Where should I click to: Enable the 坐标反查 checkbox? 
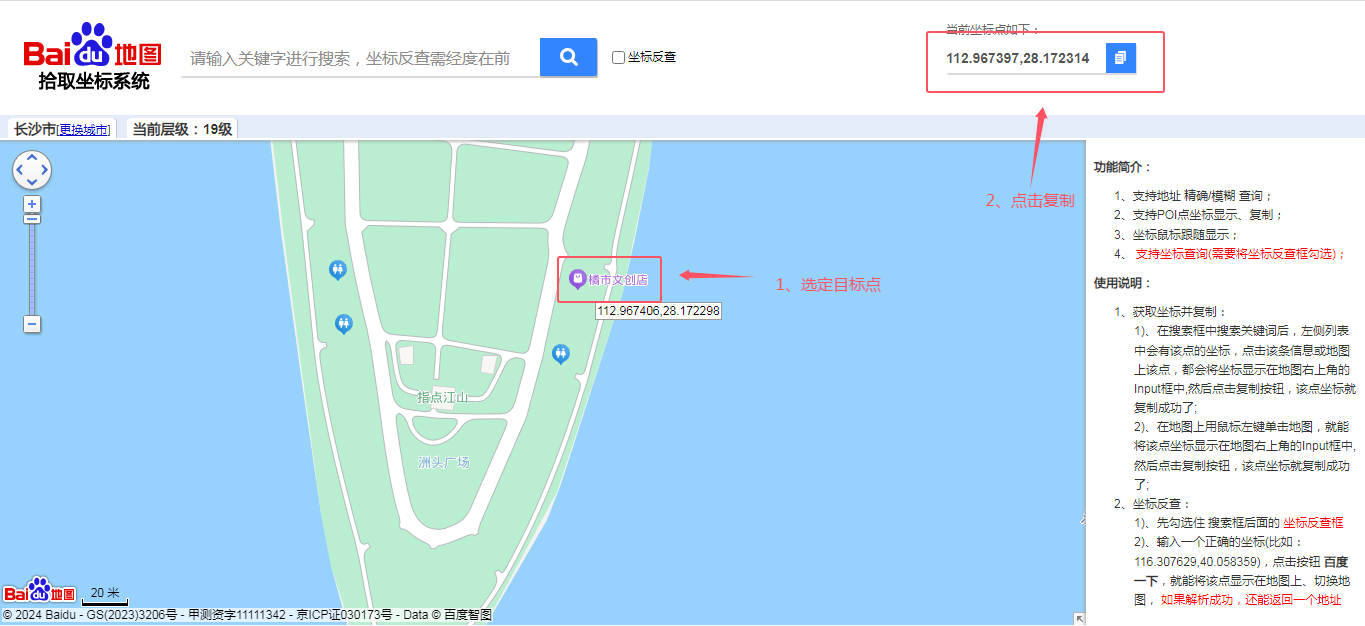(618, 58)
